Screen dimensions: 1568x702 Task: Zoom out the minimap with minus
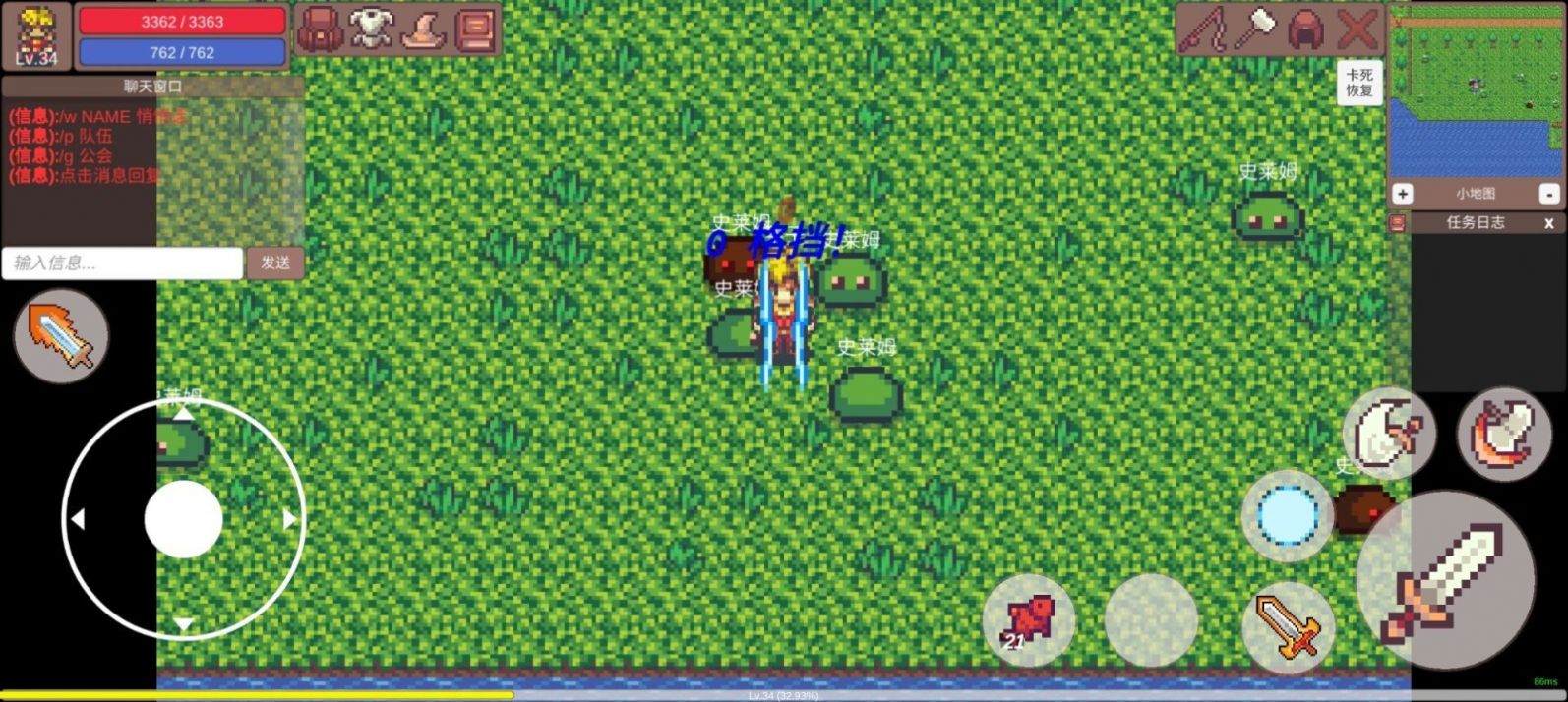coord(1548,194)
